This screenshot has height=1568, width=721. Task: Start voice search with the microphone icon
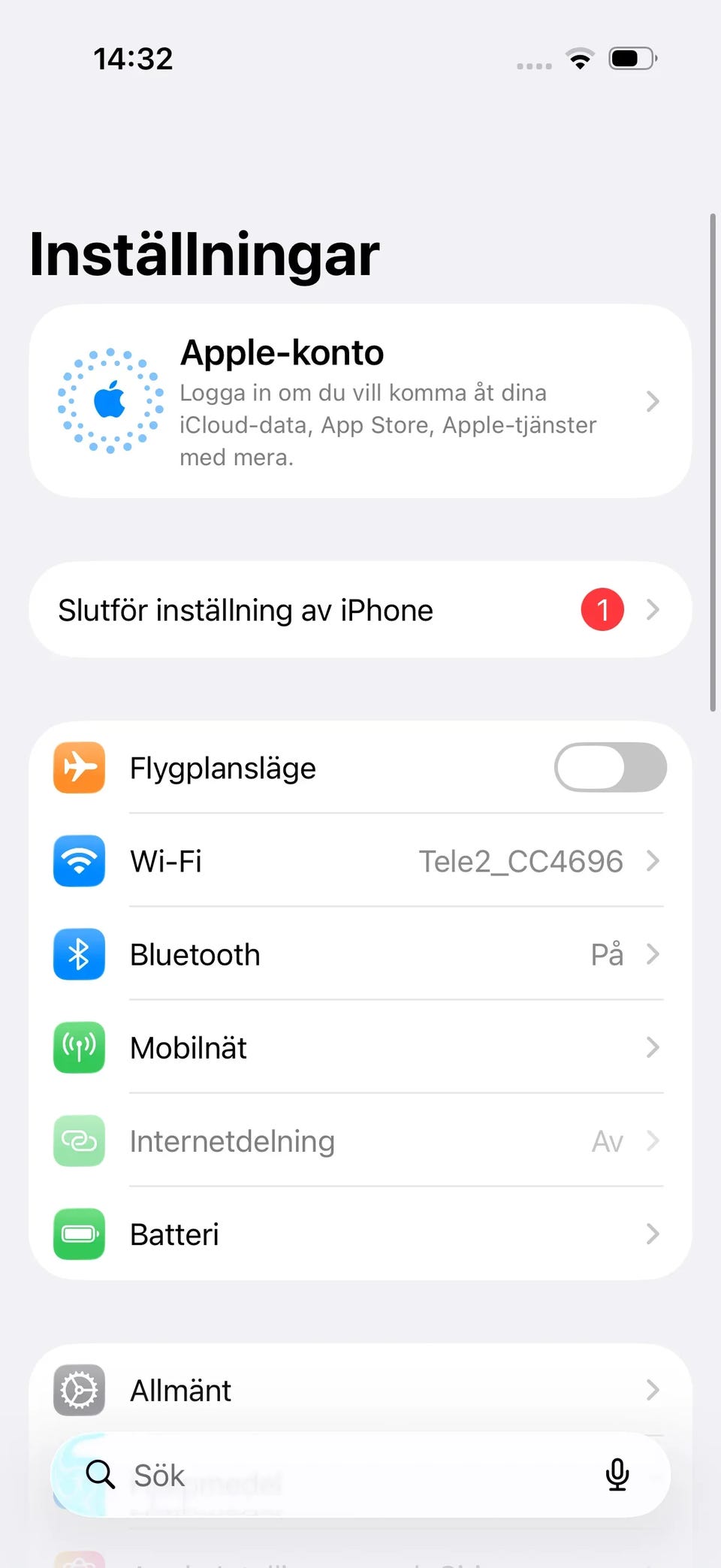coord(617,1474)
